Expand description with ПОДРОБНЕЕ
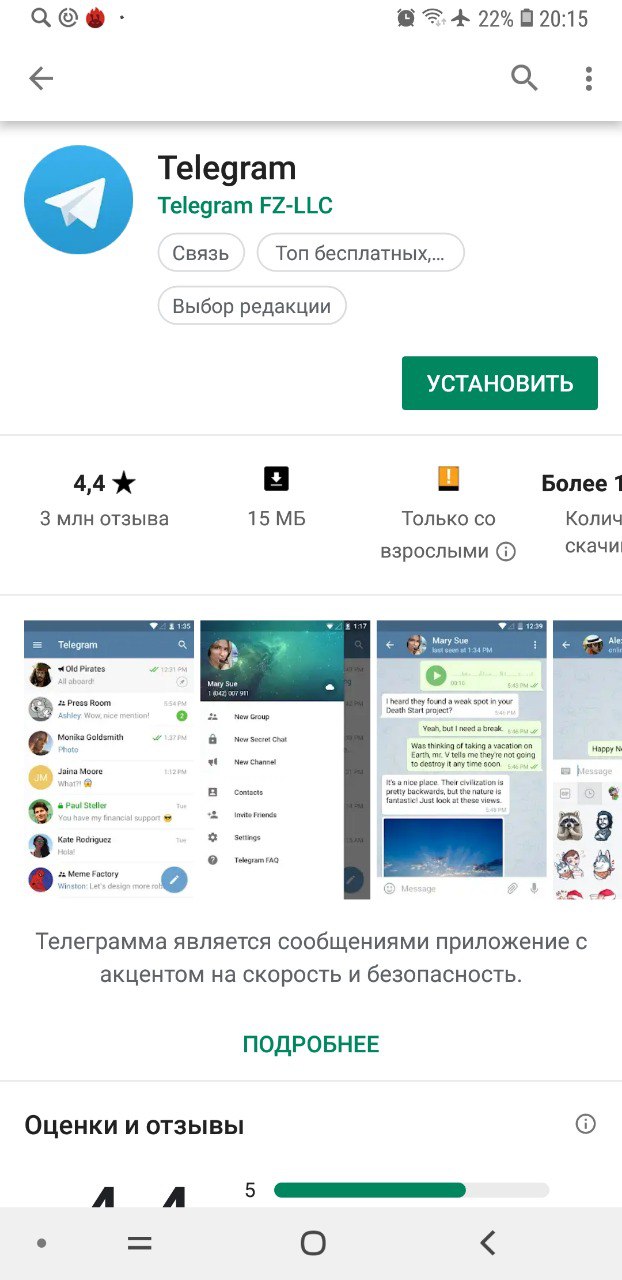 coord(311,1044)
